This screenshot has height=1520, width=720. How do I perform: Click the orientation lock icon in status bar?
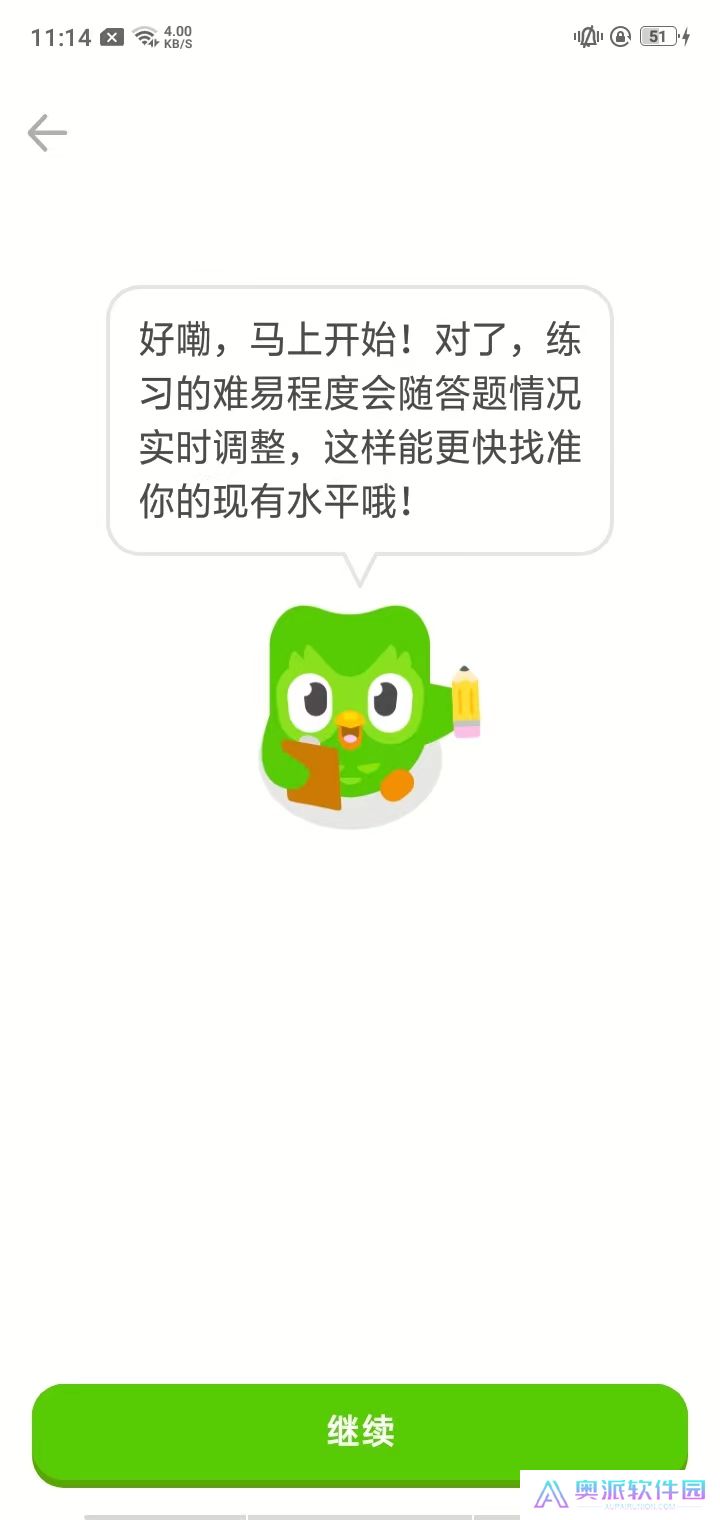point(621,37)
